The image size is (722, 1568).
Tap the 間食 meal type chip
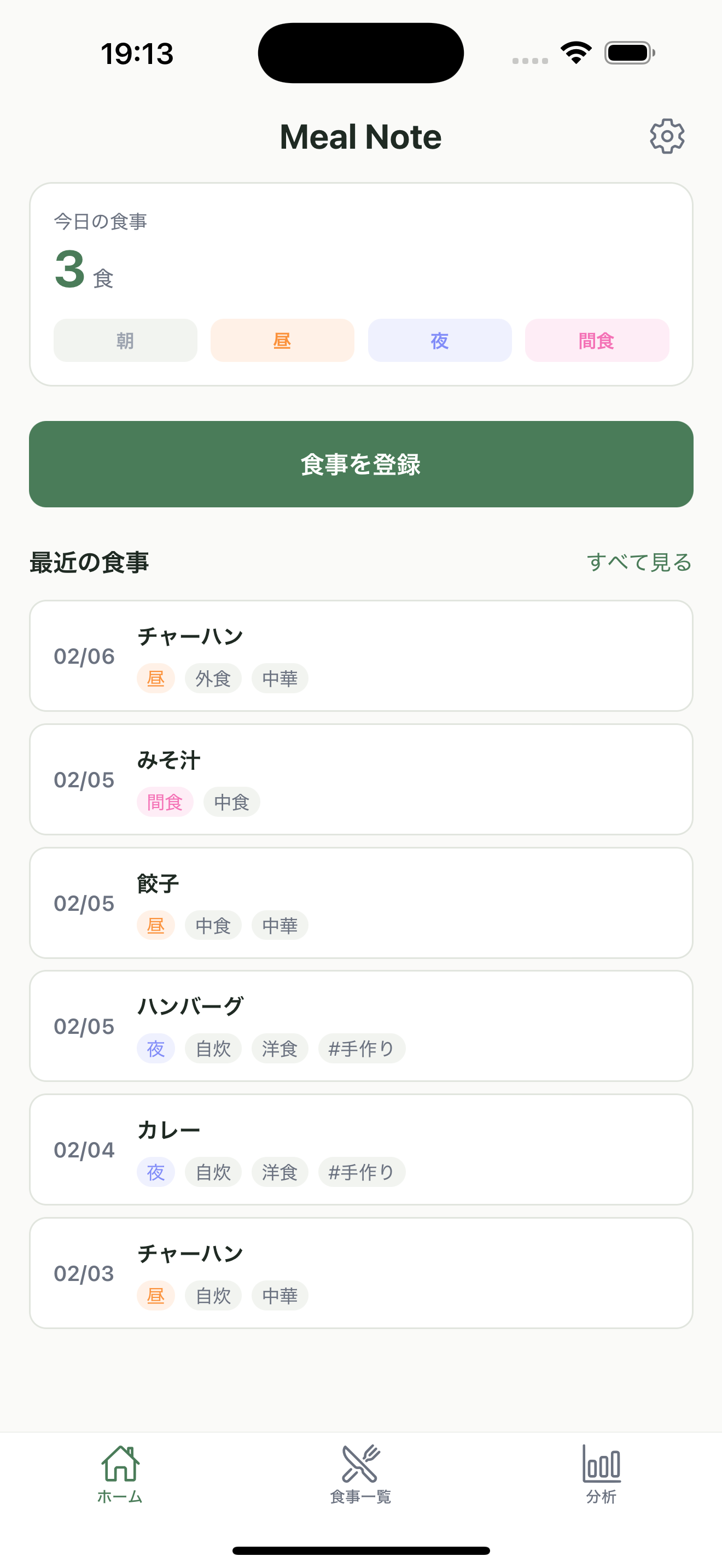[596, 340]
